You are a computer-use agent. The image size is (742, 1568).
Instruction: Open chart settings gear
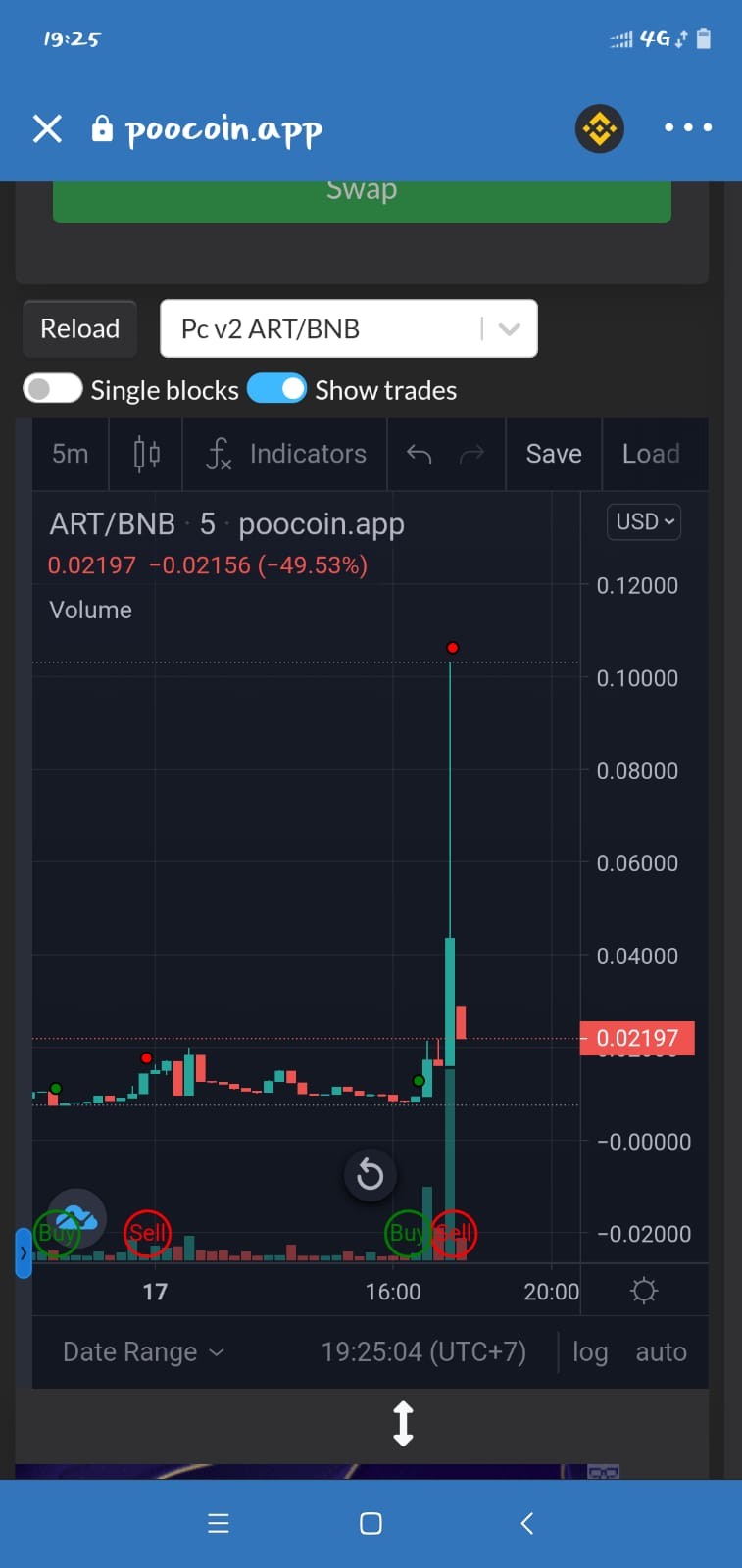pyautogui.click(x=644, y=1291)
